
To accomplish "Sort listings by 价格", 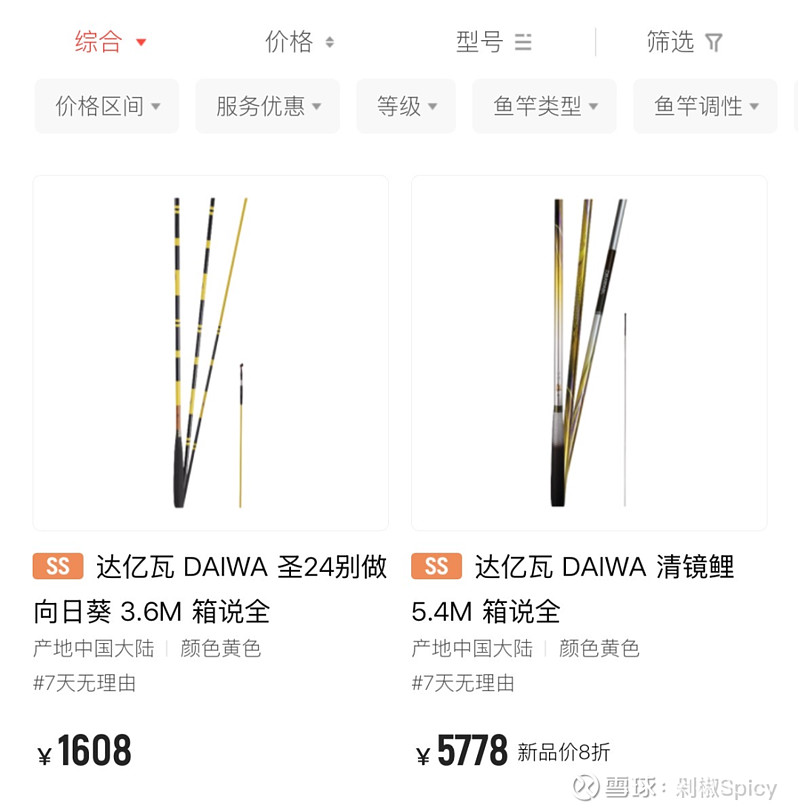I will click(x=298, y=42).
